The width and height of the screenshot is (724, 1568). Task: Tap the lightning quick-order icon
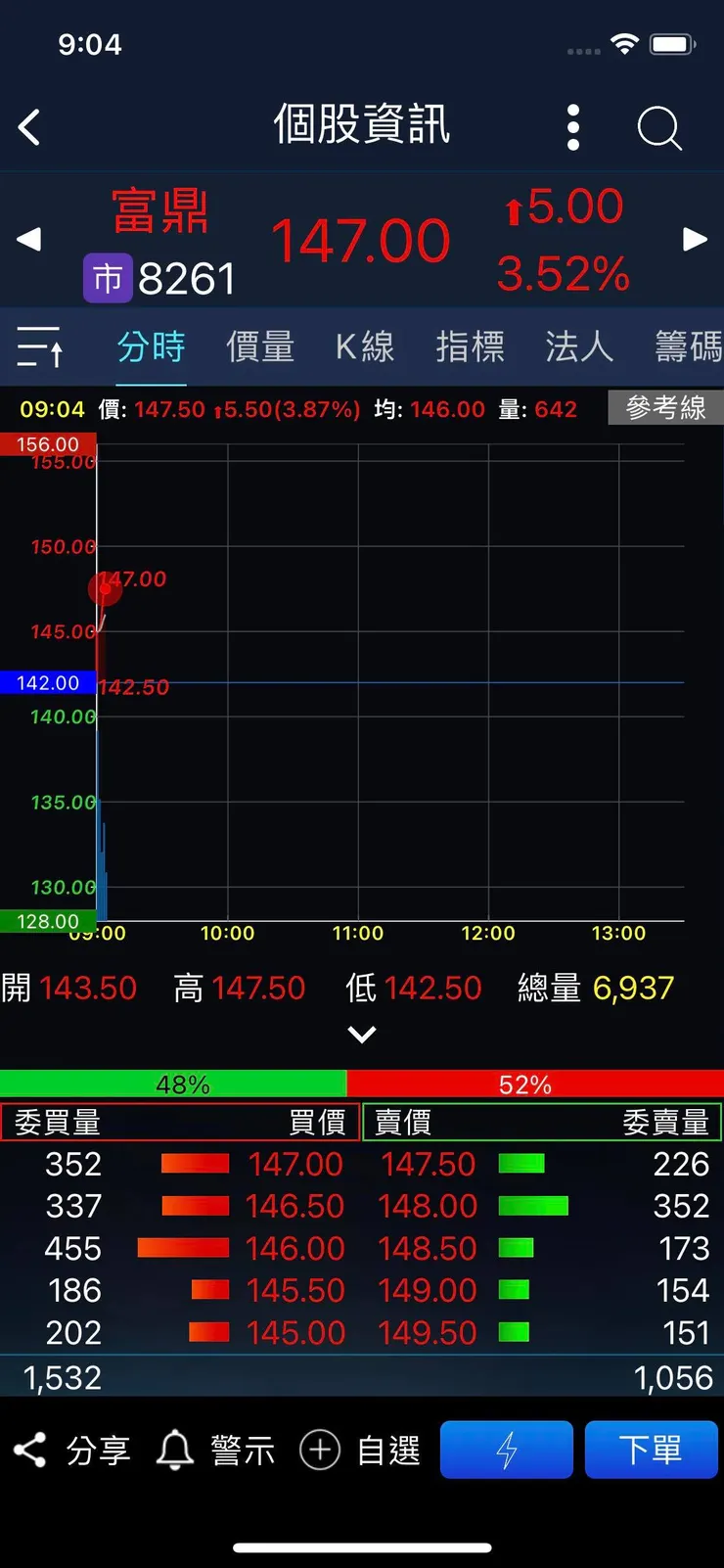click(x=506, y=1450)
